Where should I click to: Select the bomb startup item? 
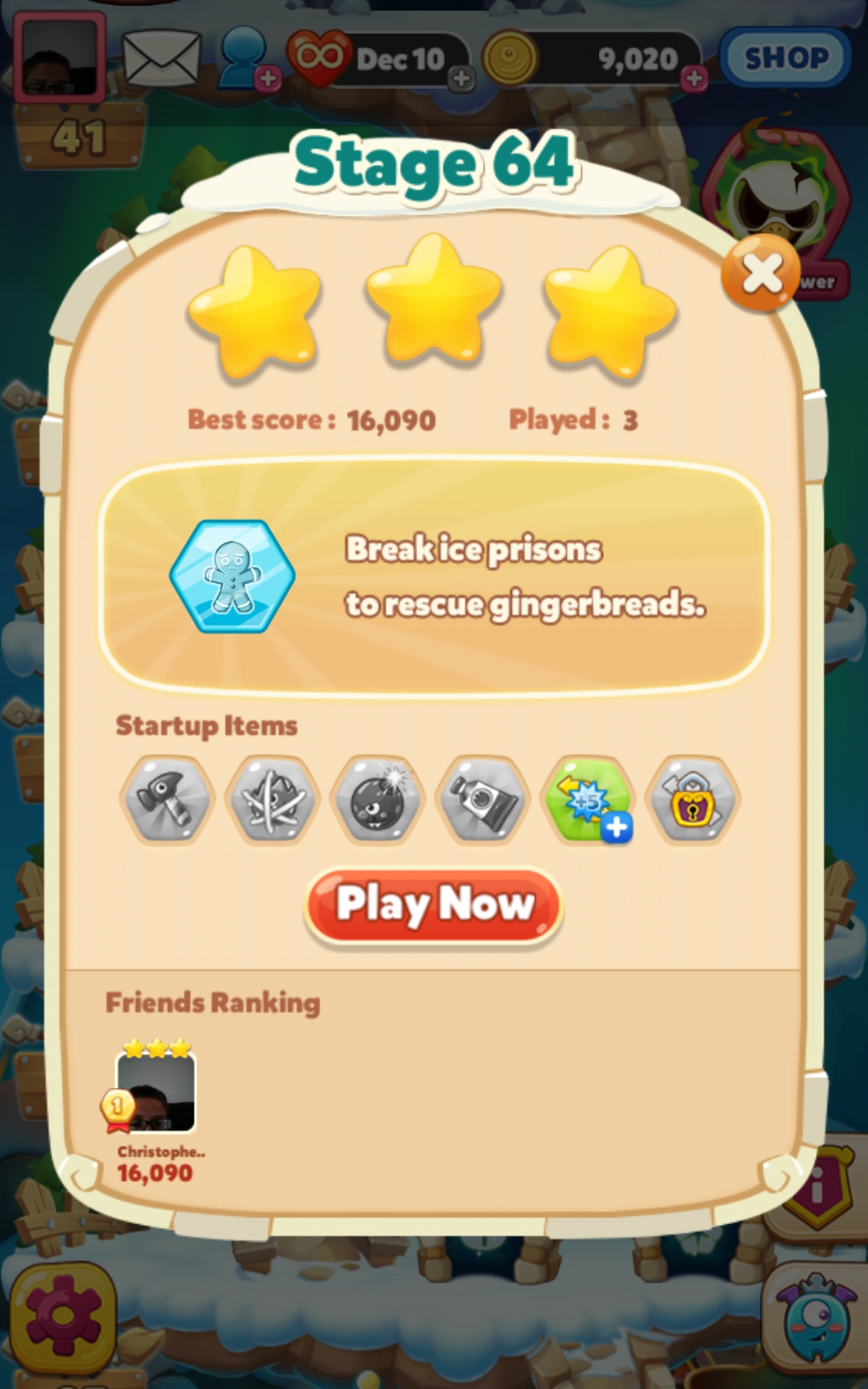[378, 800]
